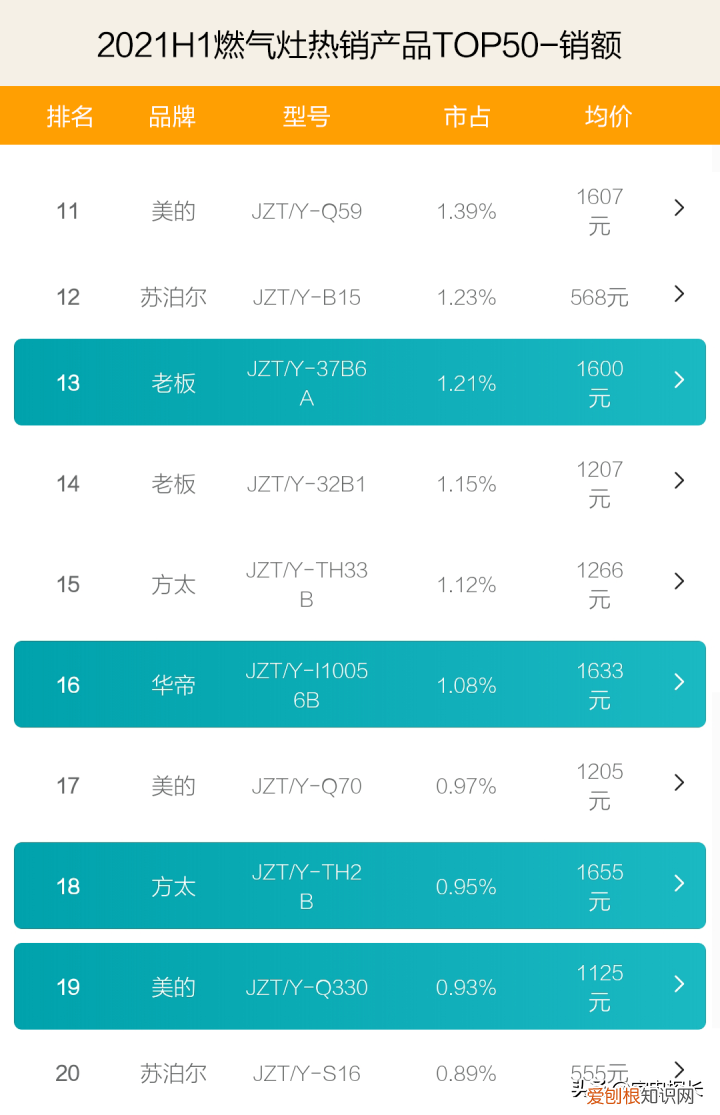Open chevron for rank 18 方太 JZT/Y-TH2B
The image size is (720, 1115).
(x=679, y=884)
